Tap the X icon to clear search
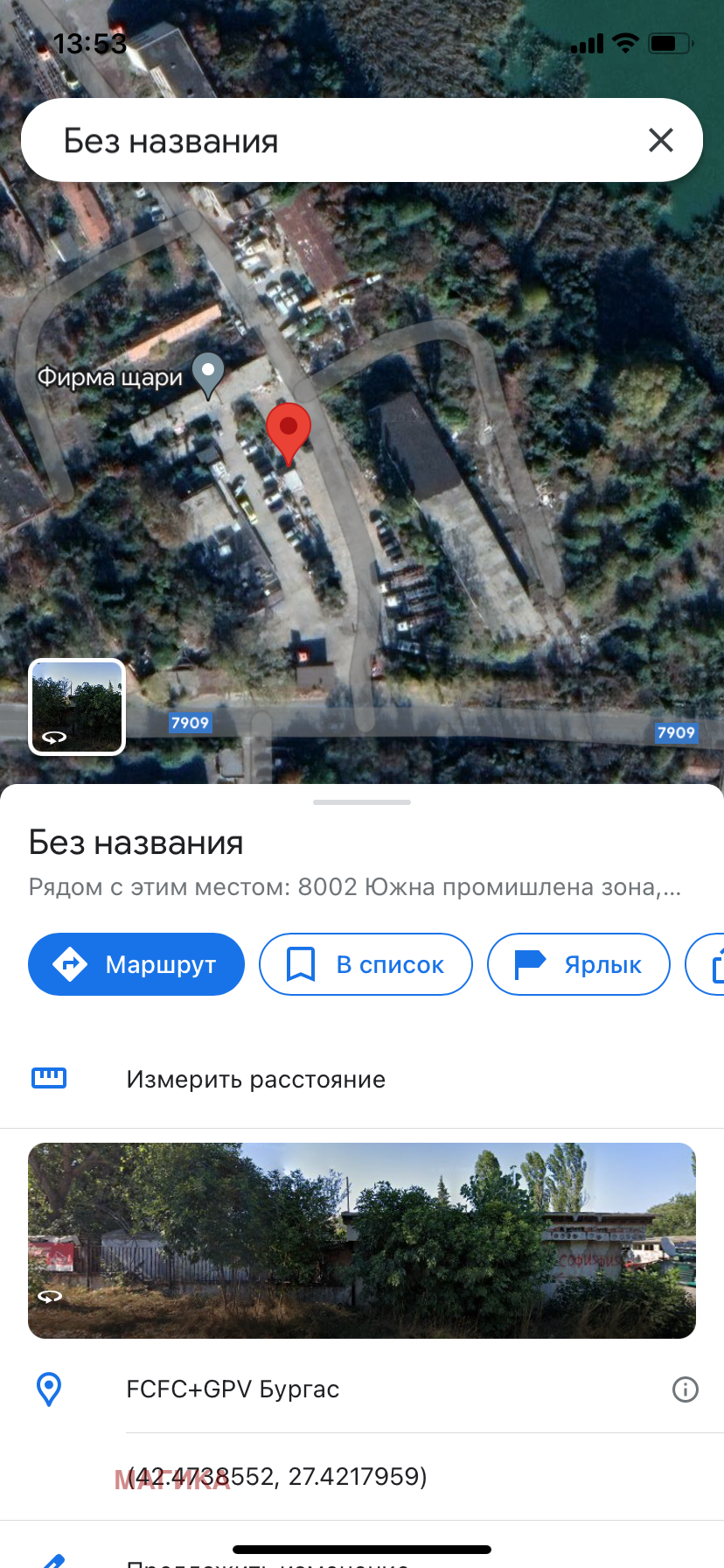Viewport: 724px width, 1568px height. [x=660, y=140]
